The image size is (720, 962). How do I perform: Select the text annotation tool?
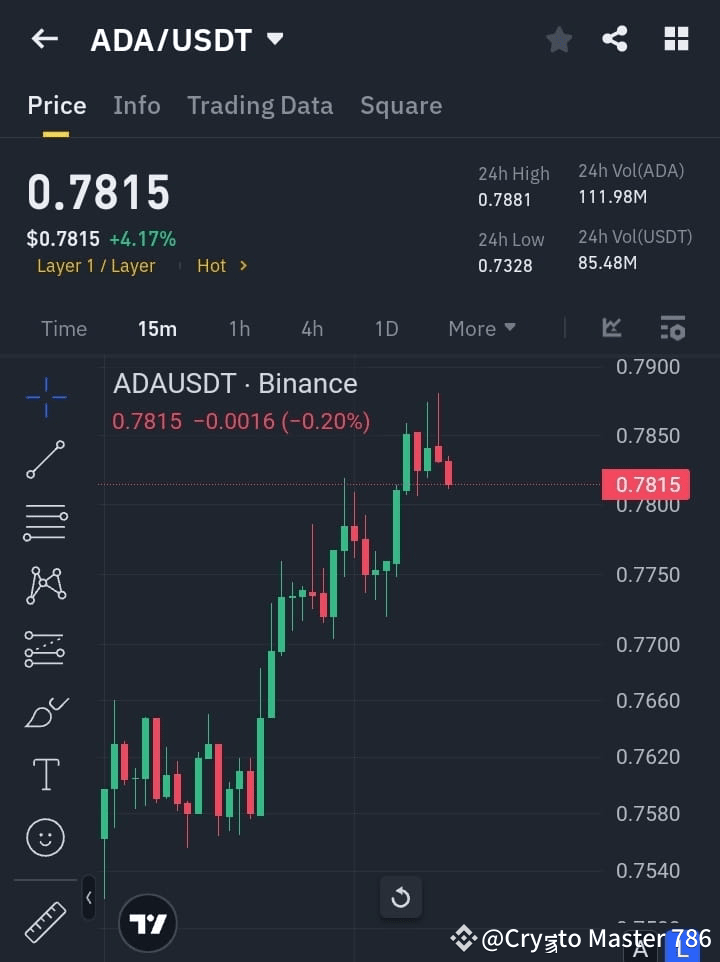click(45, 774)
